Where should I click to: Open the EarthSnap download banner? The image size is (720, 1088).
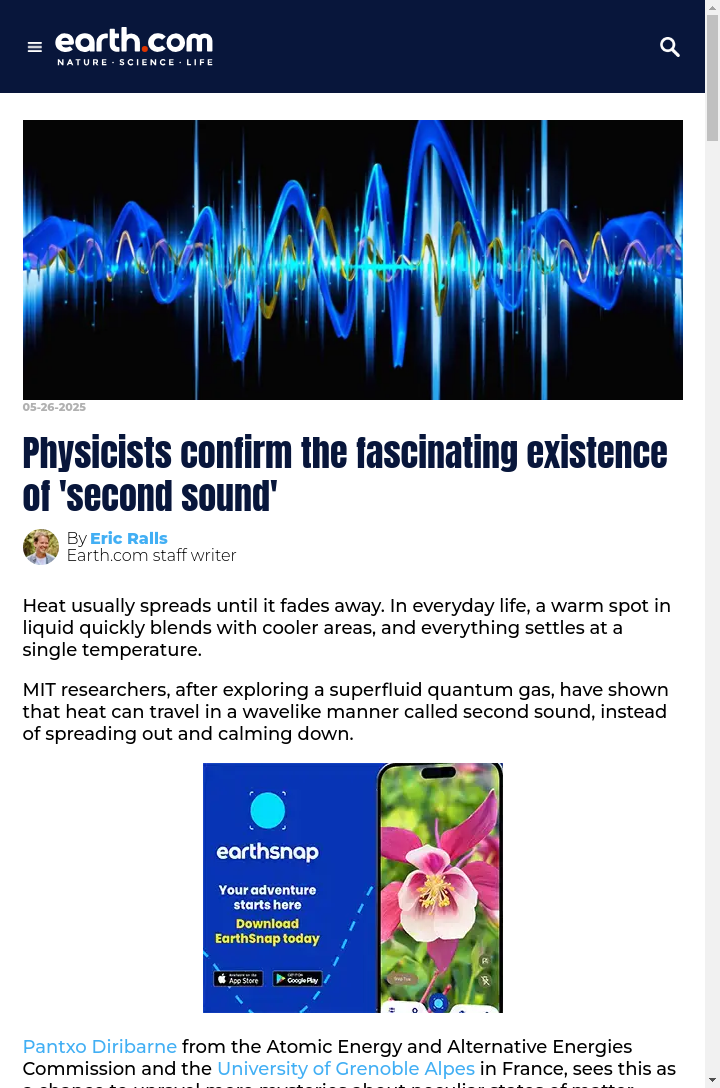point(352,888)
